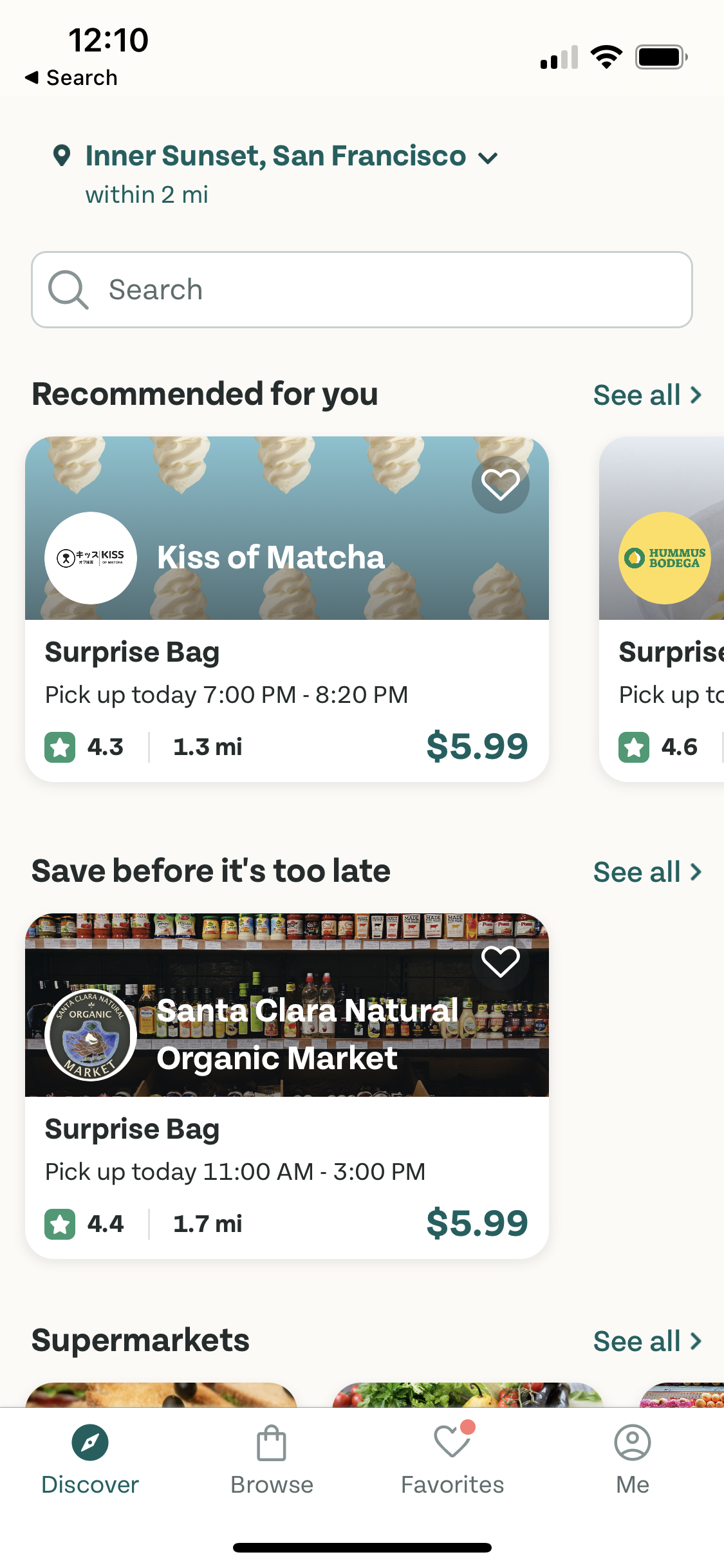Image resolution: width=724 pixels, height=1568 pixels.
Task: Tap the Search input field
Action: point(362,290)
